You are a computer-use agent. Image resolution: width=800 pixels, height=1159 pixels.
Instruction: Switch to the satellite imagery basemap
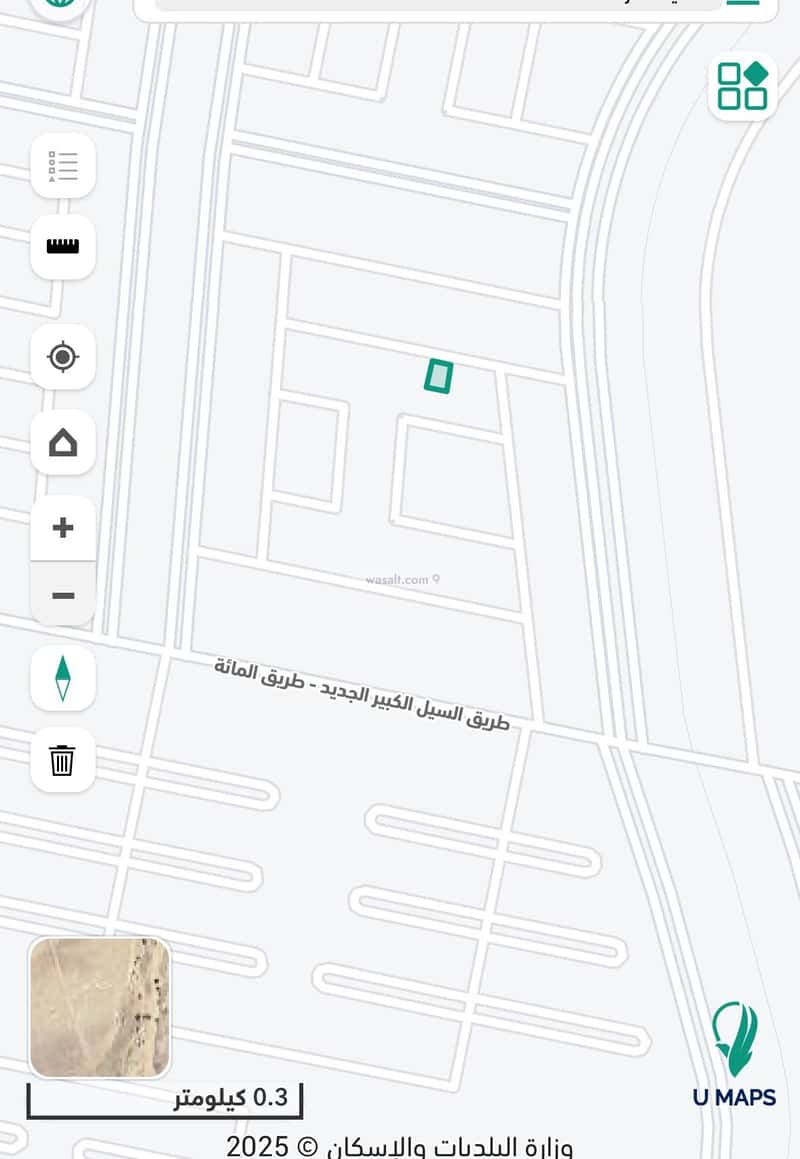tap(100, 1007)
